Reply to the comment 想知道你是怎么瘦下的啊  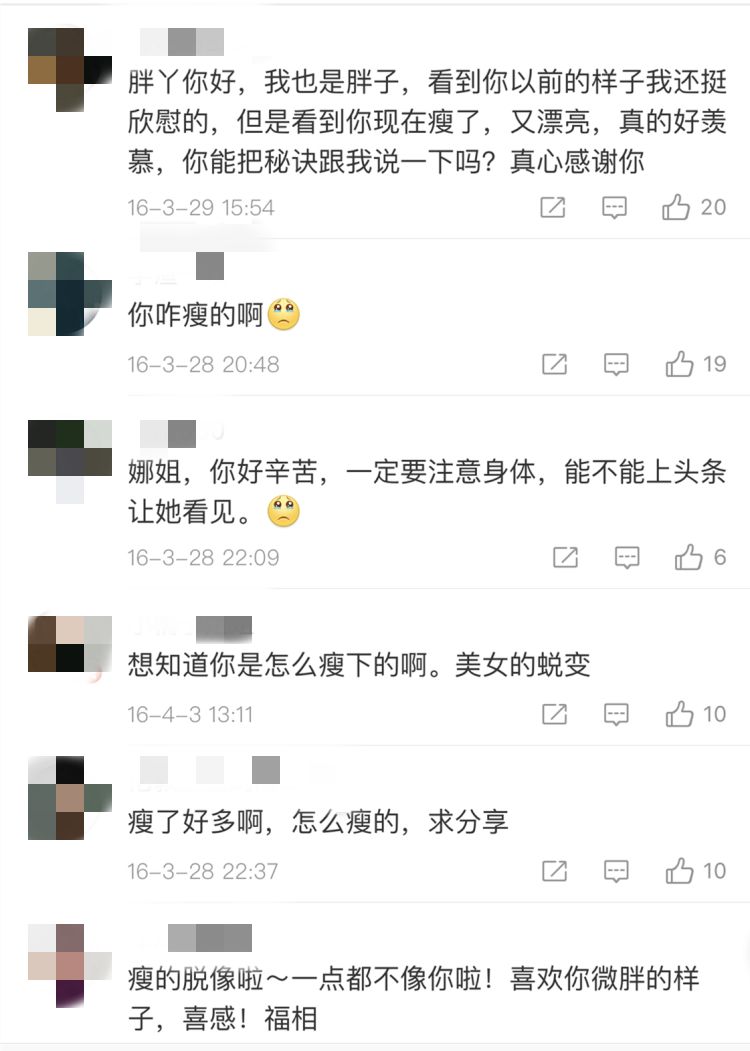[x=617, y=715]
